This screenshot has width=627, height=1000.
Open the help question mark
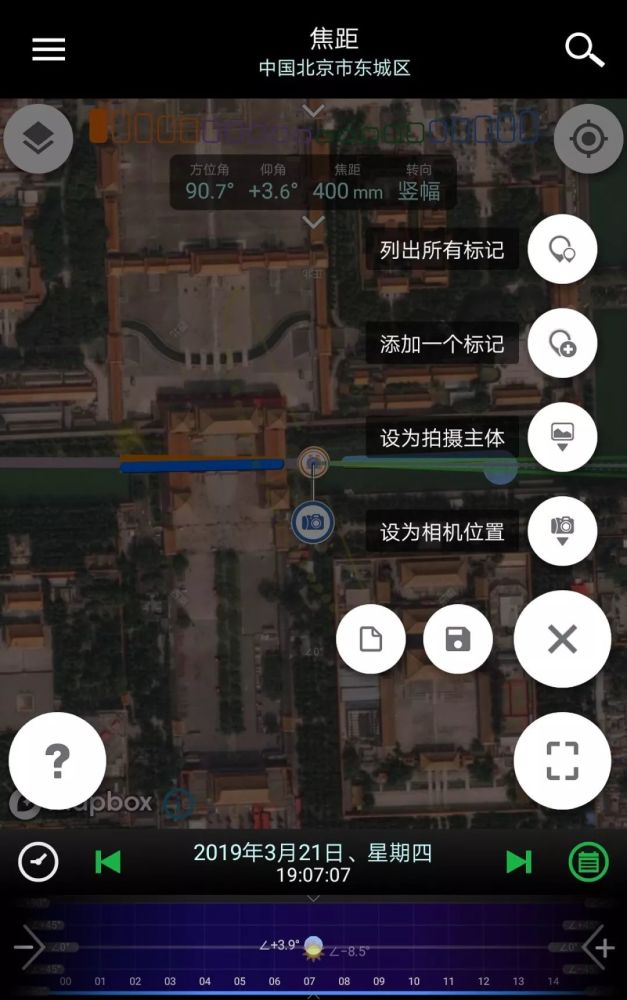(57, 761)
